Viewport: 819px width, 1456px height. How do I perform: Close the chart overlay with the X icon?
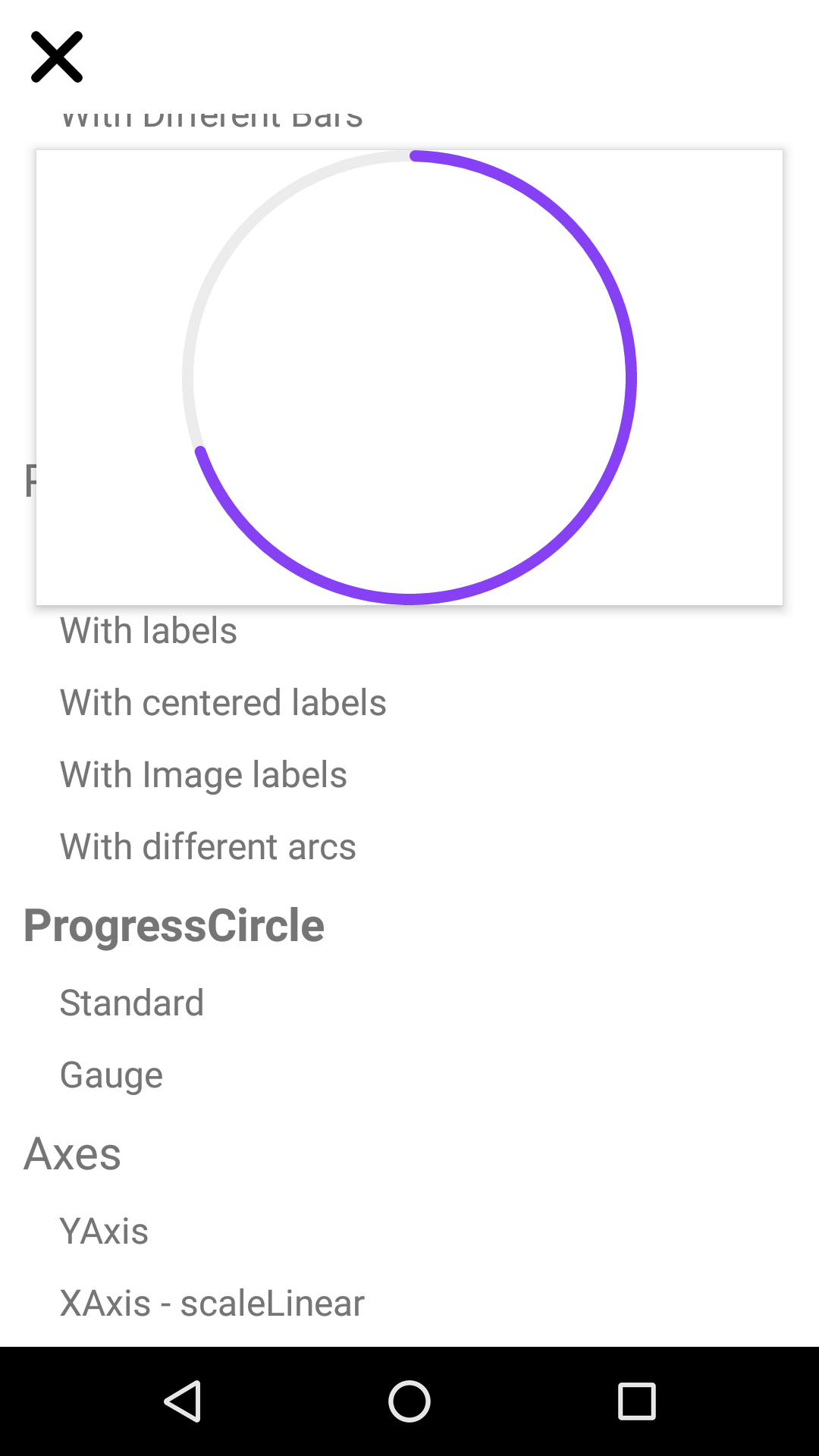[57, 57]
